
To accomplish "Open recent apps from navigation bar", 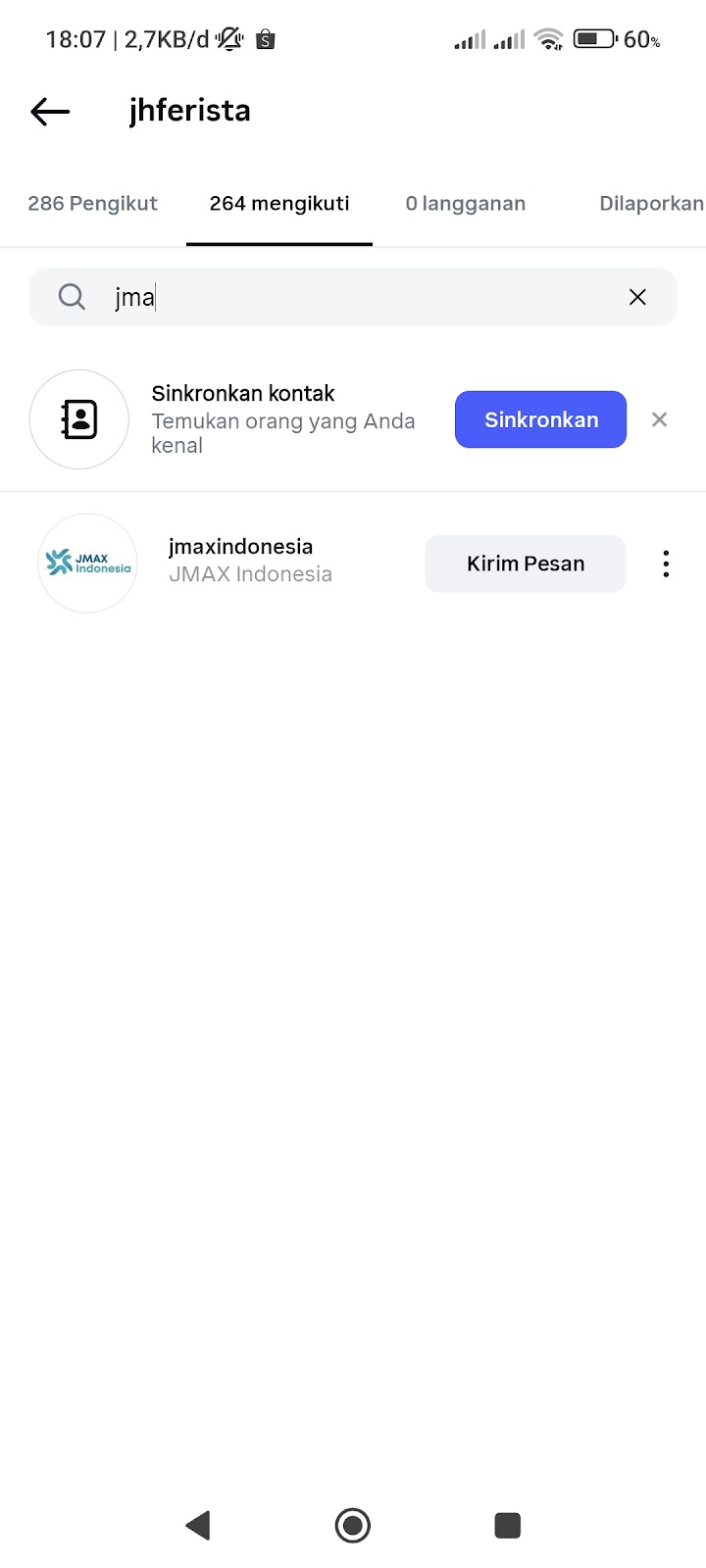I will click(507, 1525).
